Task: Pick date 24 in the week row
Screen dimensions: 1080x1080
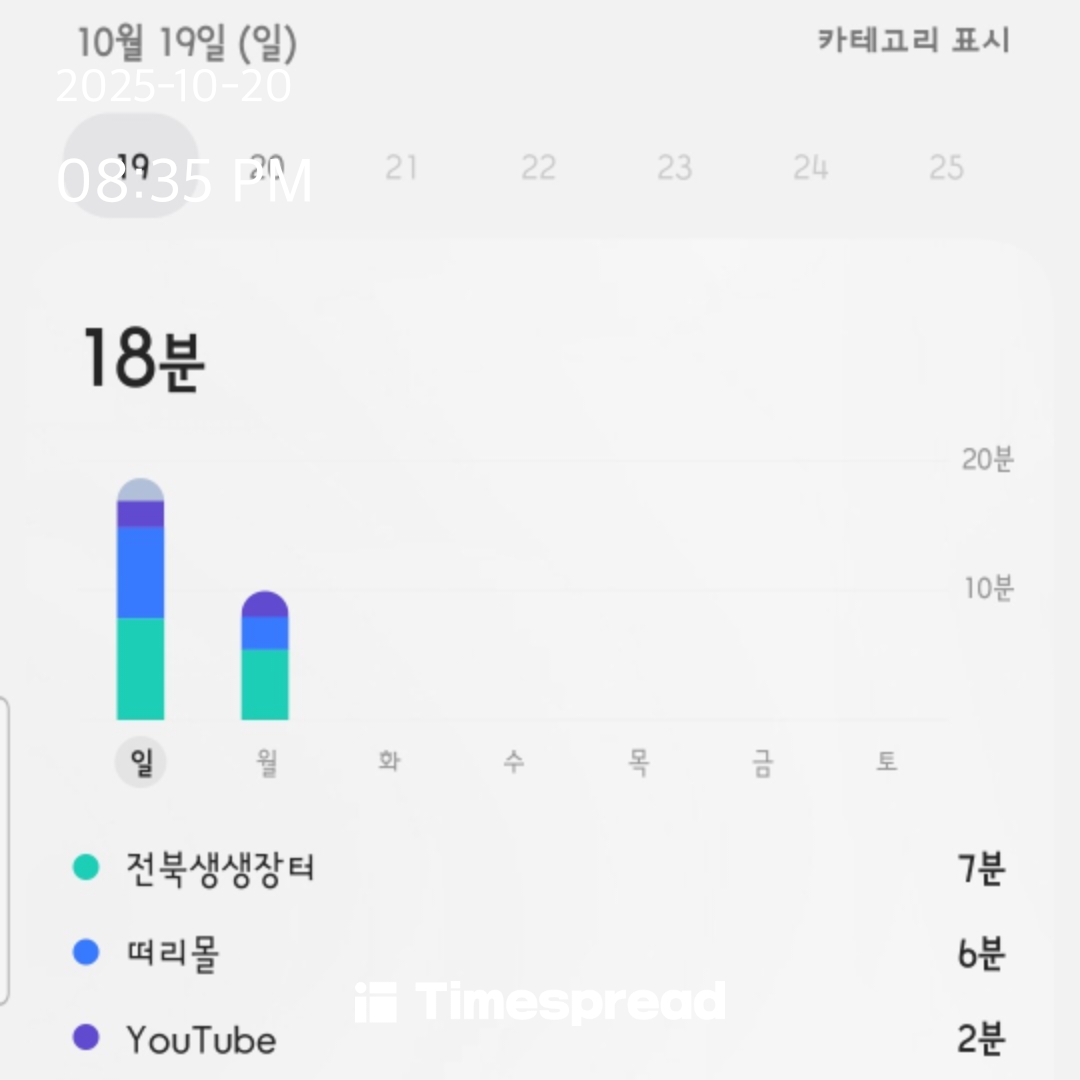Action: [810, 167]
